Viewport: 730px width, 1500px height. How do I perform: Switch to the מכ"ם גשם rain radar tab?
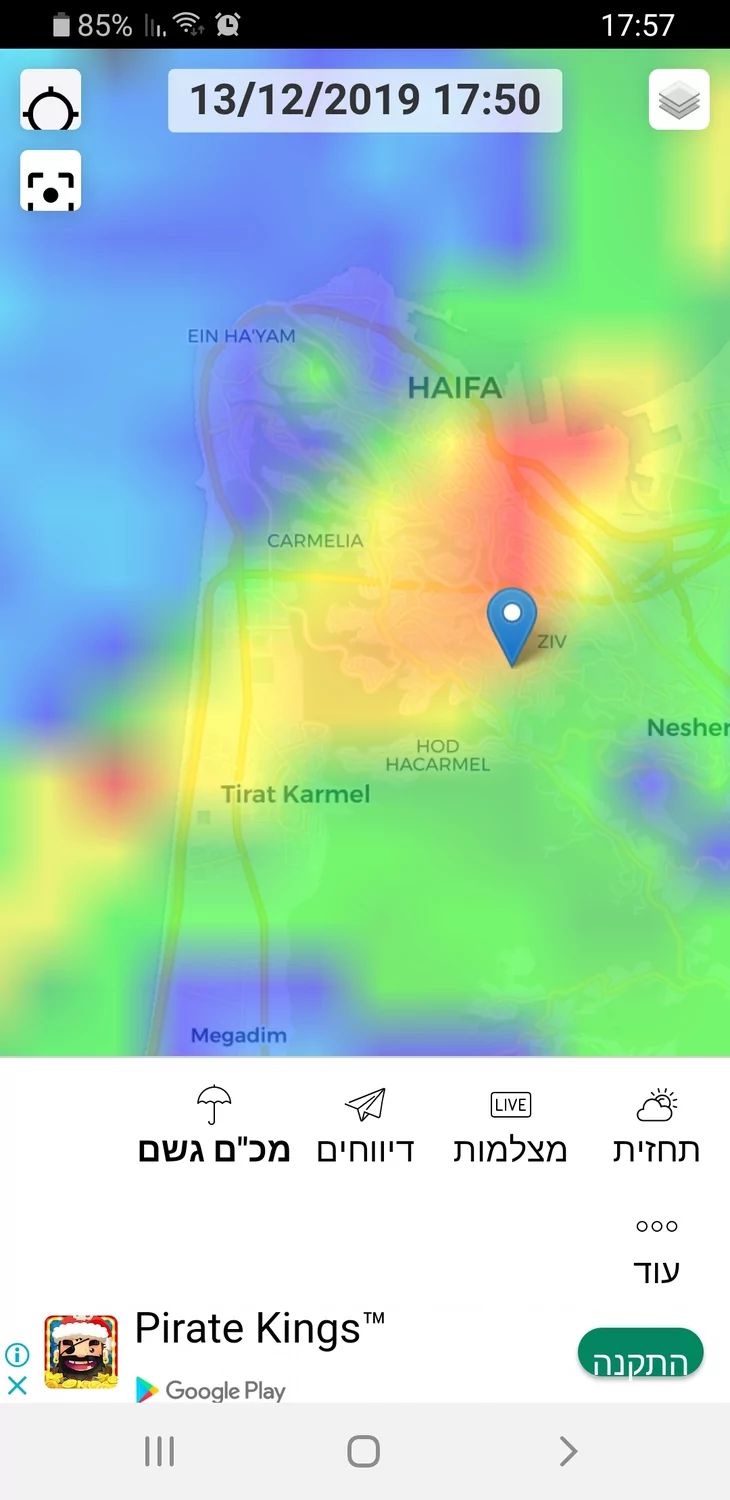tap(214, 1127)
